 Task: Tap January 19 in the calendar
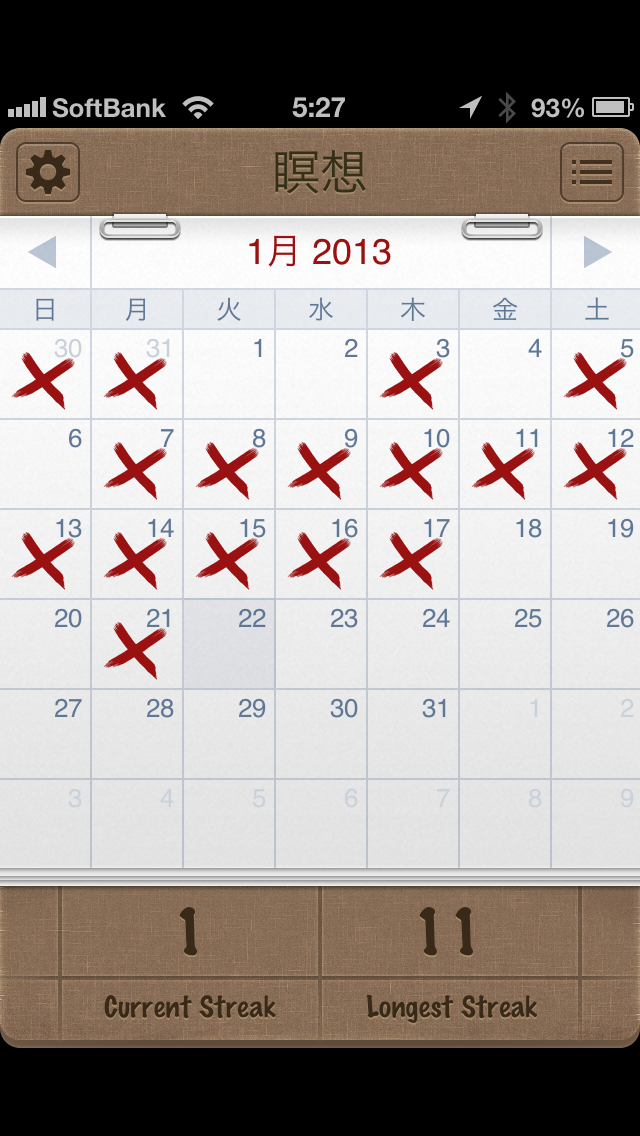[597, 554]
